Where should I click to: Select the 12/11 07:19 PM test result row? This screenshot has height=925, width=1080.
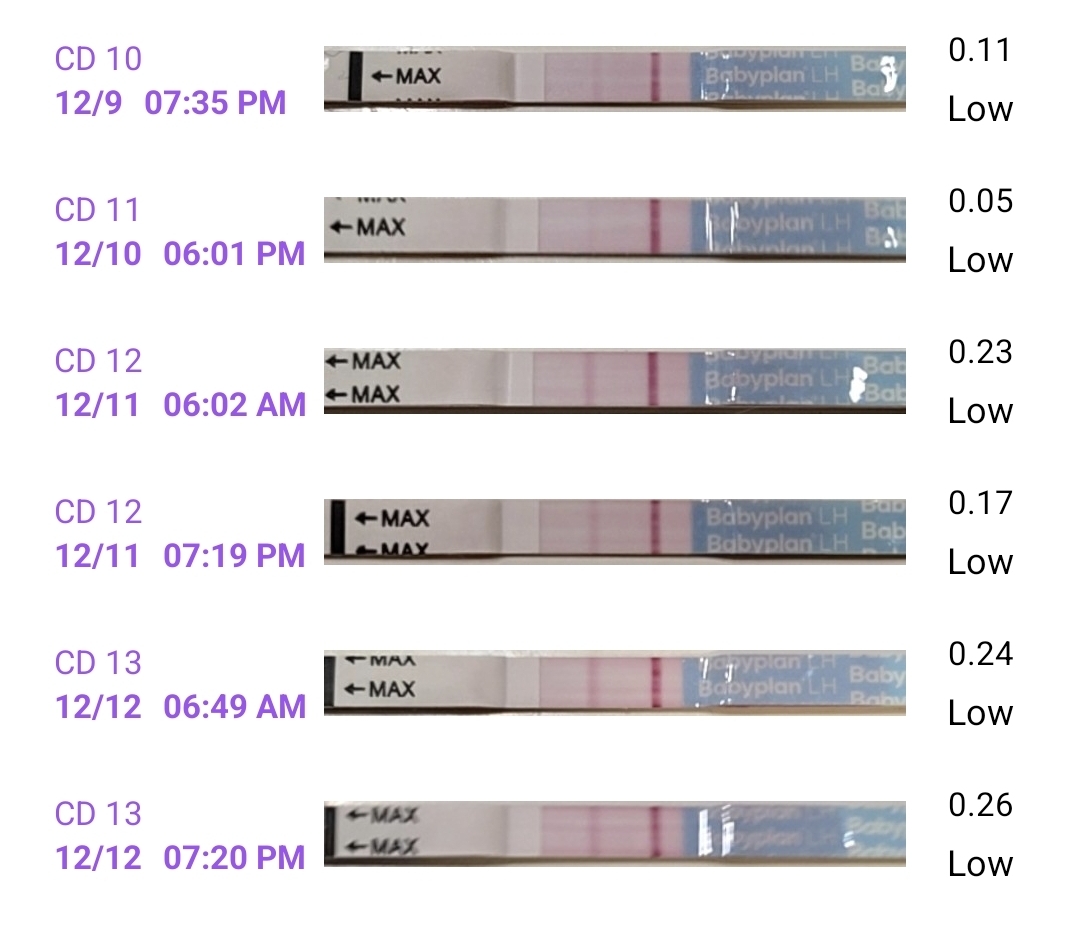[x=615, y=532]
